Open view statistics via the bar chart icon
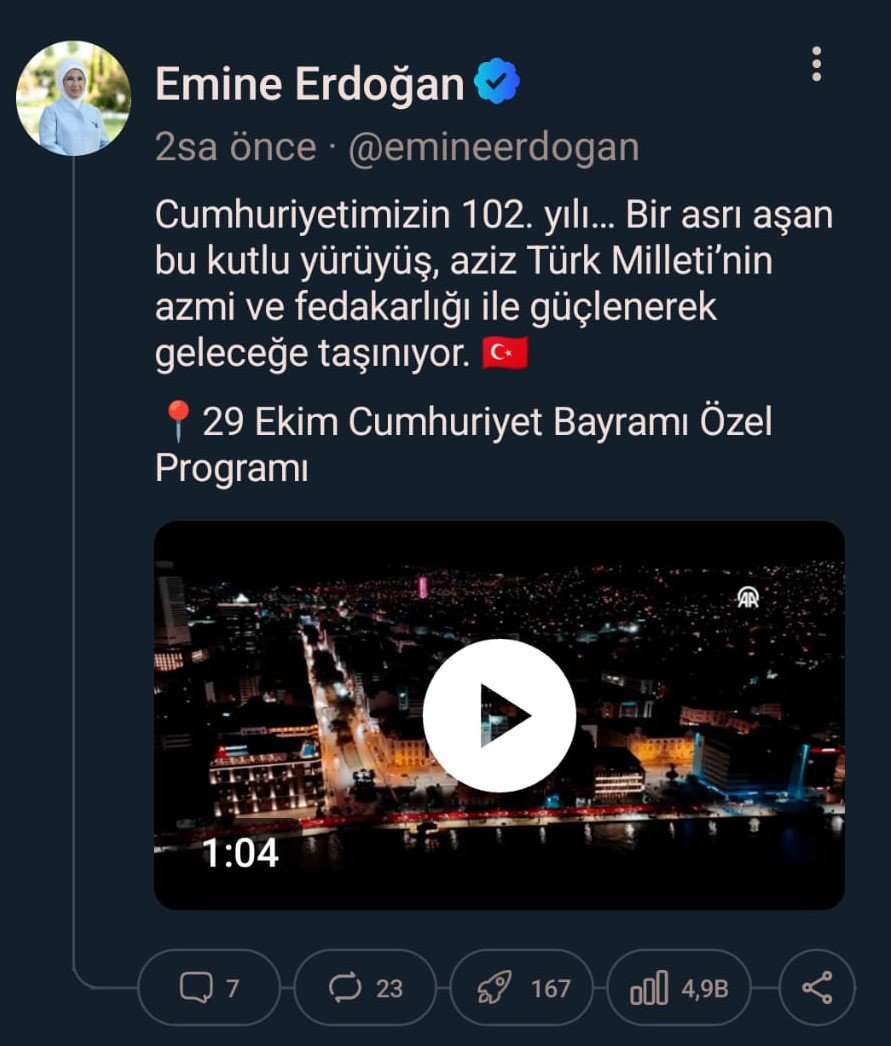The height and width of the screenshot is (1046, 891). [651, 987]
